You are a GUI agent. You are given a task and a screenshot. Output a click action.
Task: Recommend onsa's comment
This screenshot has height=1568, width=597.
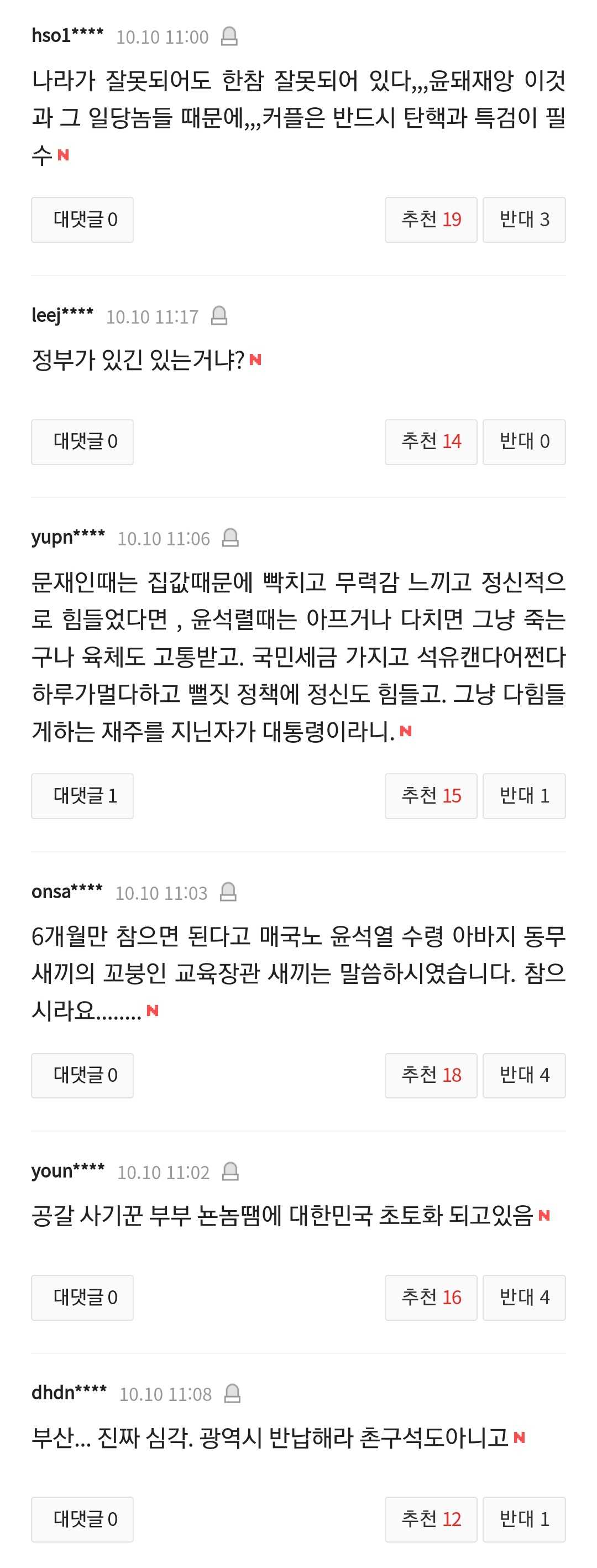430,1076
